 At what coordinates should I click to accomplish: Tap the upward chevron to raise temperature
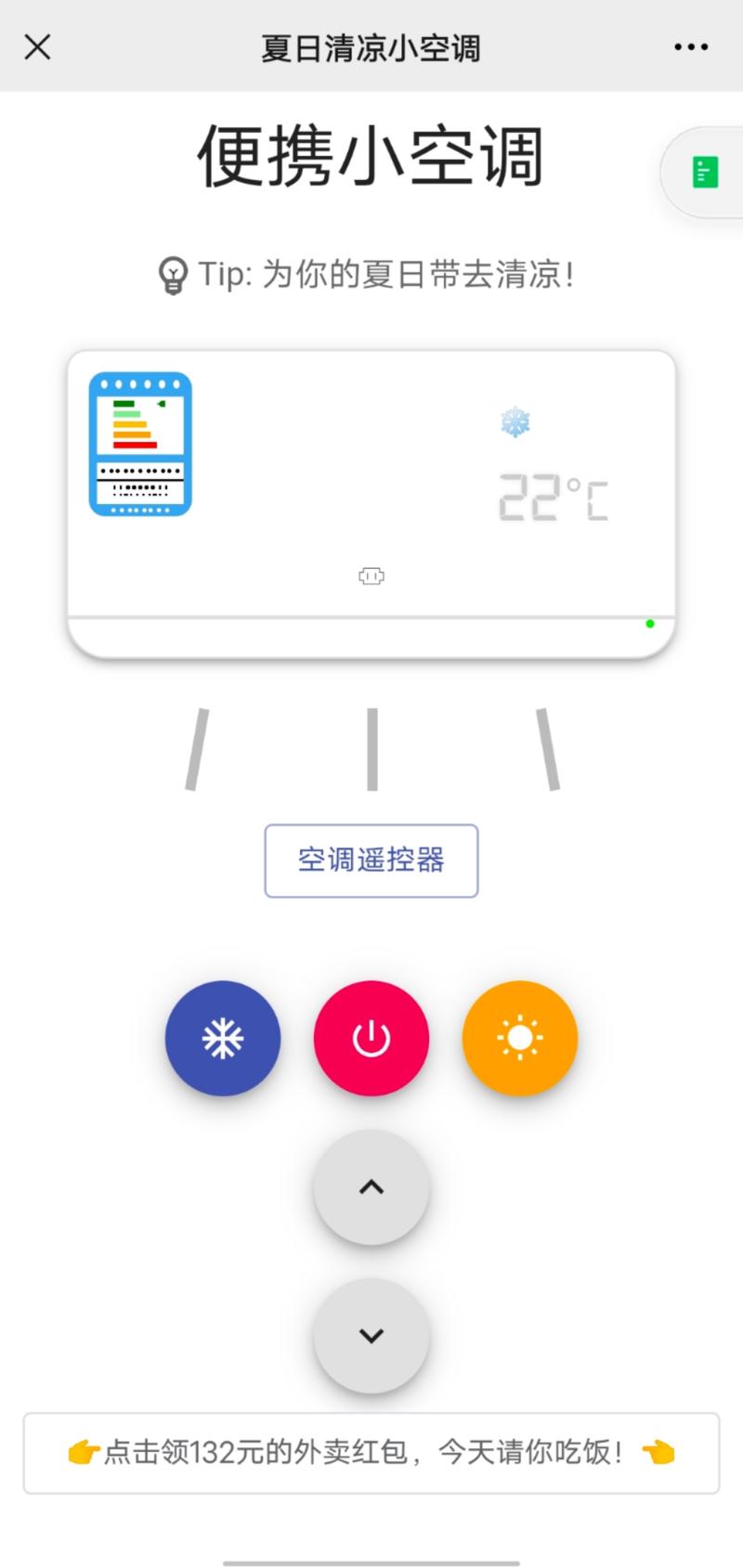371,1188
